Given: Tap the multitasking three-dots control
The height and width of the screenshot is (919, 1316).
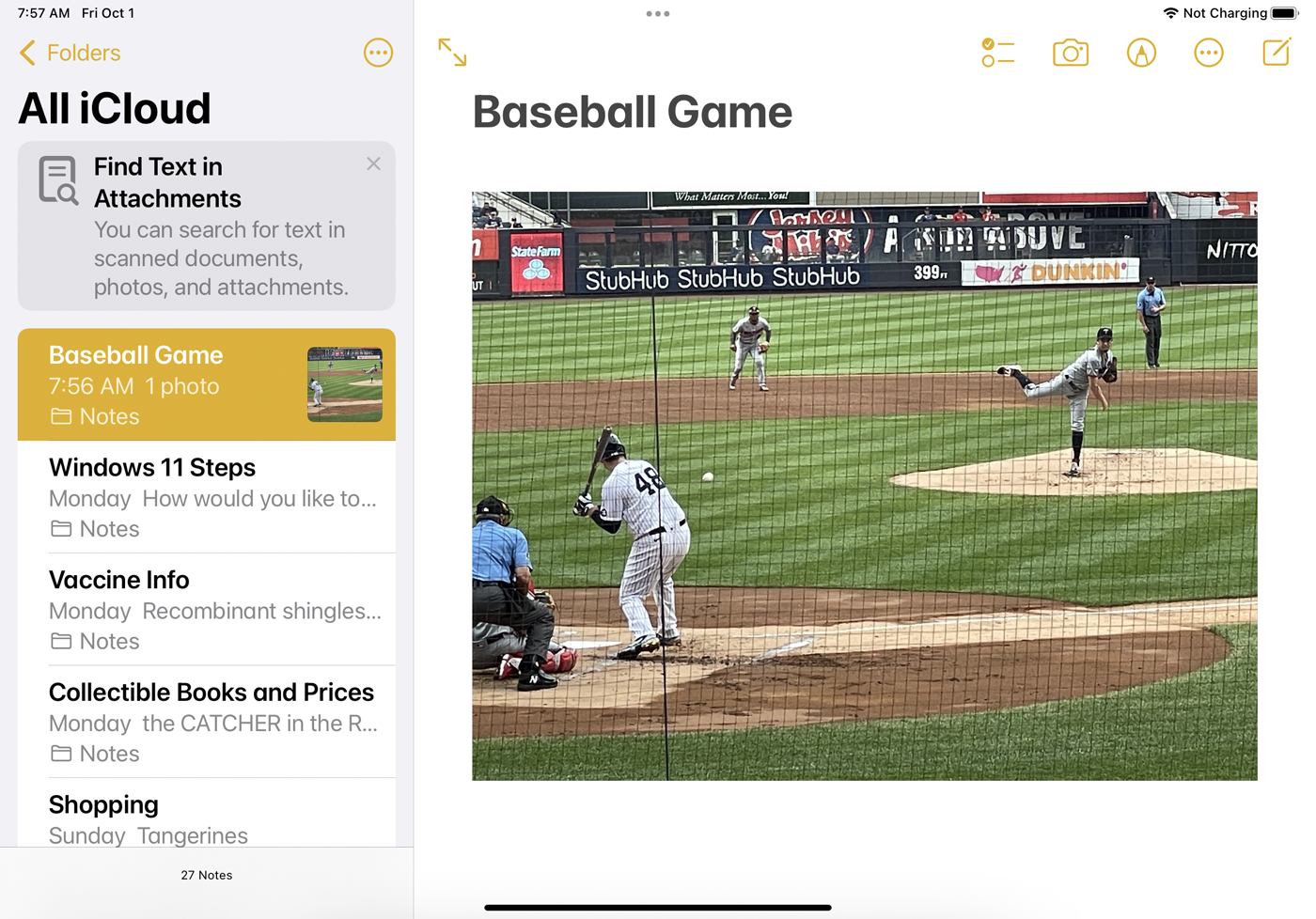Looking at the screenshot, I should [658, 14].
